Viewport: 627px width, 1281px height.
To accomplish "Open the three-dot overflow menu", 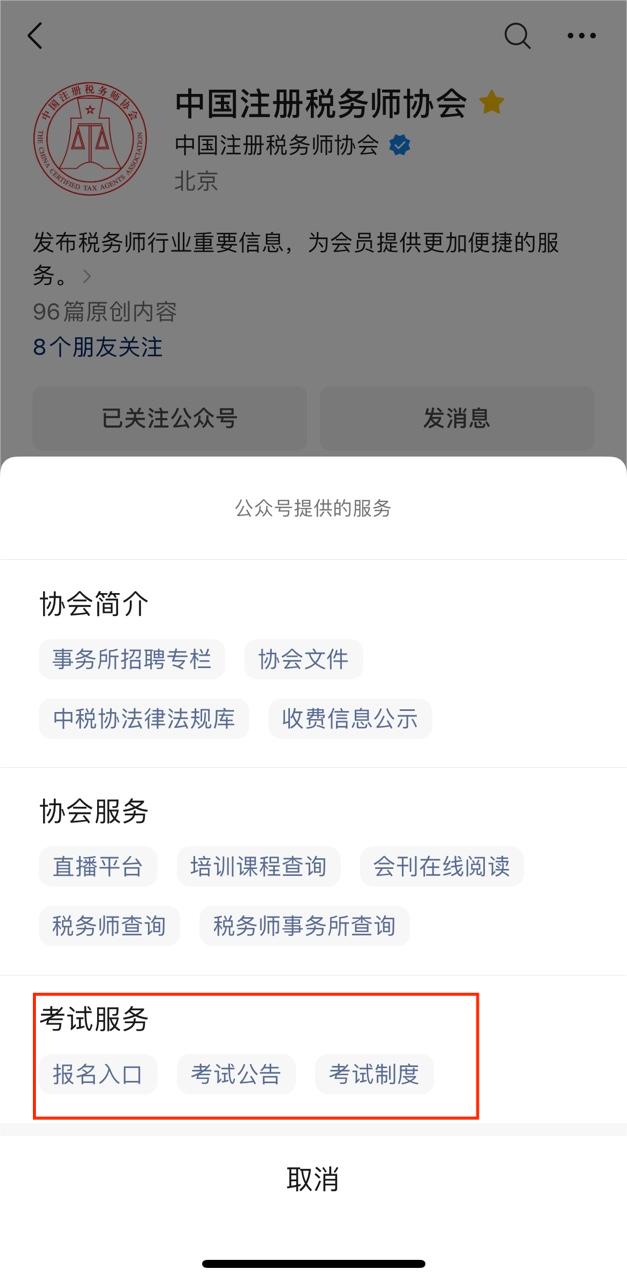I will 581,37.
